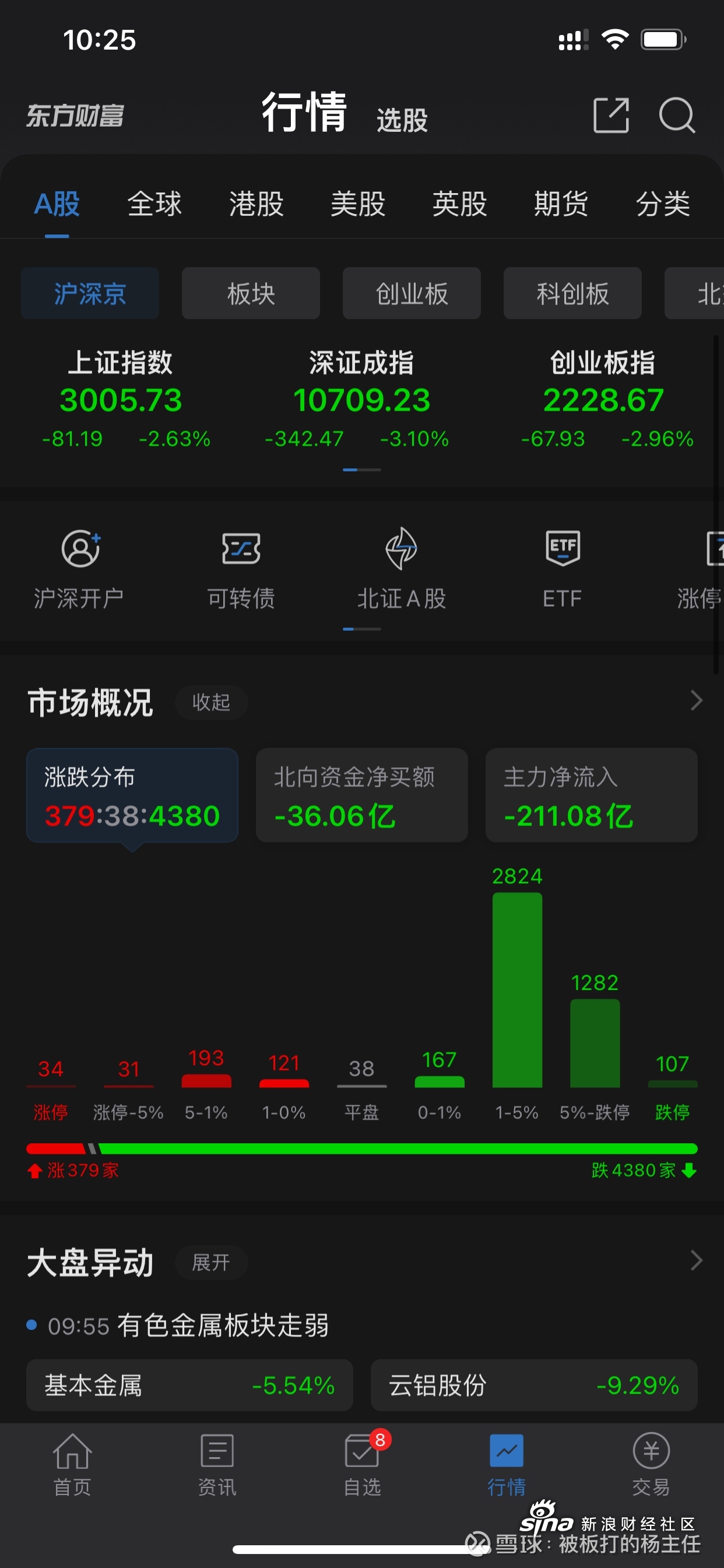
Task: Select the 美股 tab
Action: tap(358, 204)
